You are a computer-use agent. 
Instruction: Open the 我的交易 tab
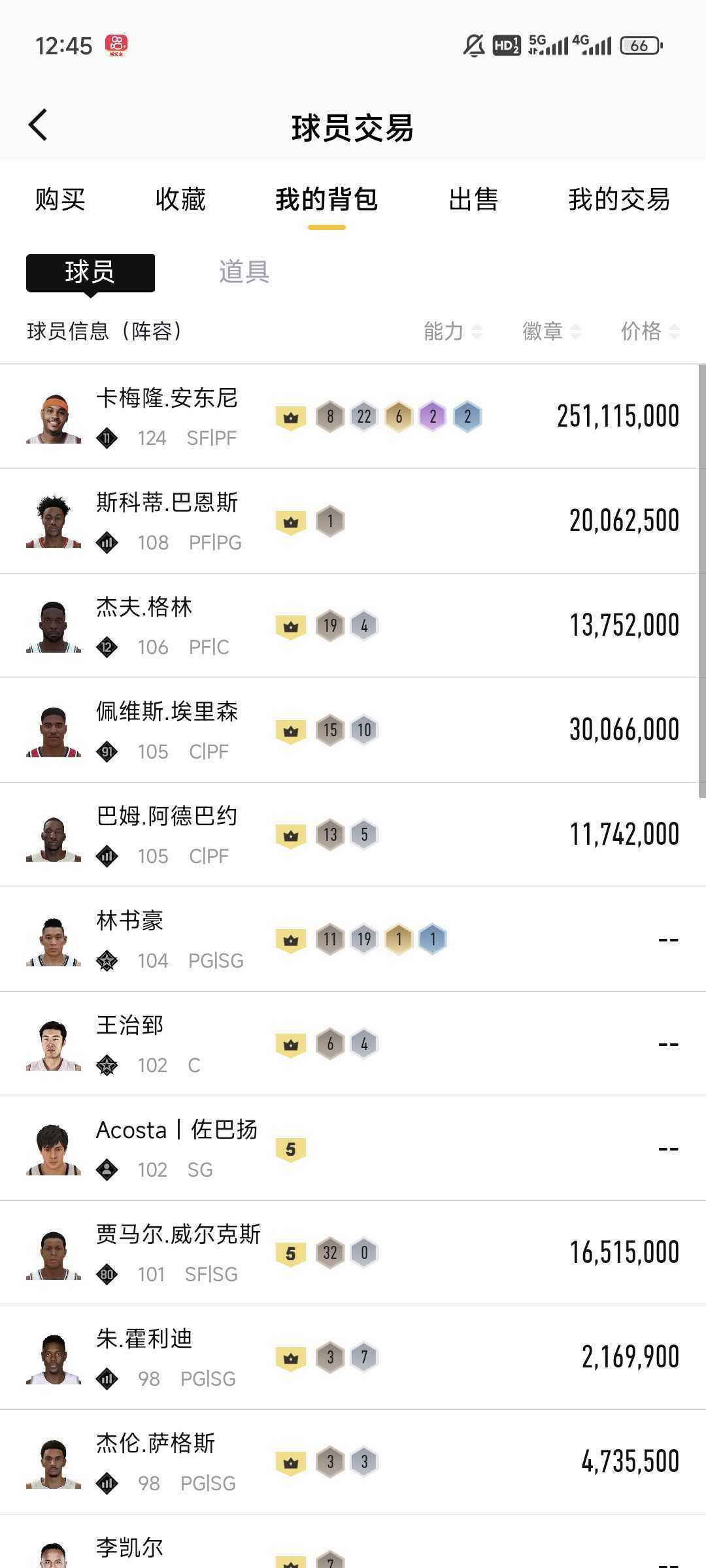[x=618, y=199]
